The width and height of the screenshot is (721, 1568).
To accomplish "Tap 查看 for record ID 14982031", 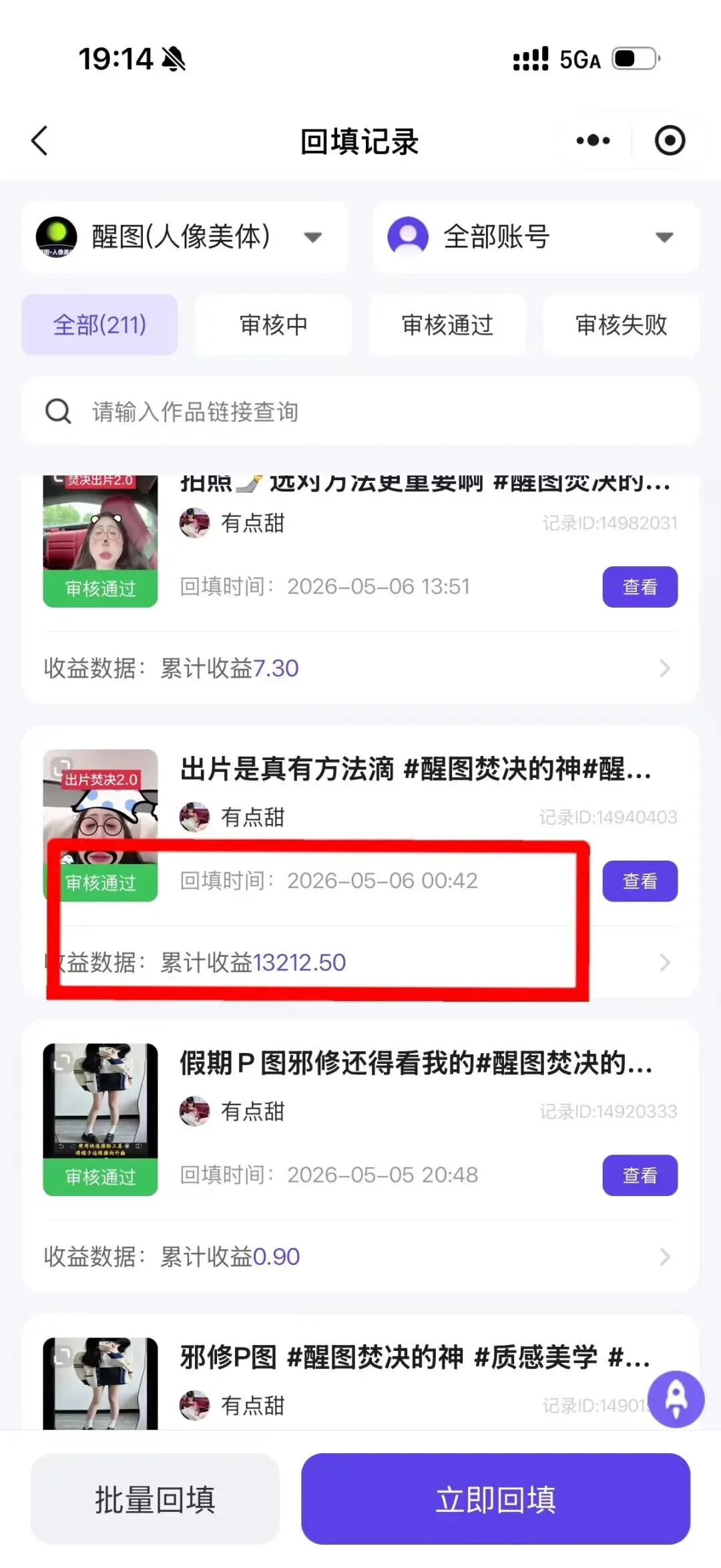I will tap(640, 587).
